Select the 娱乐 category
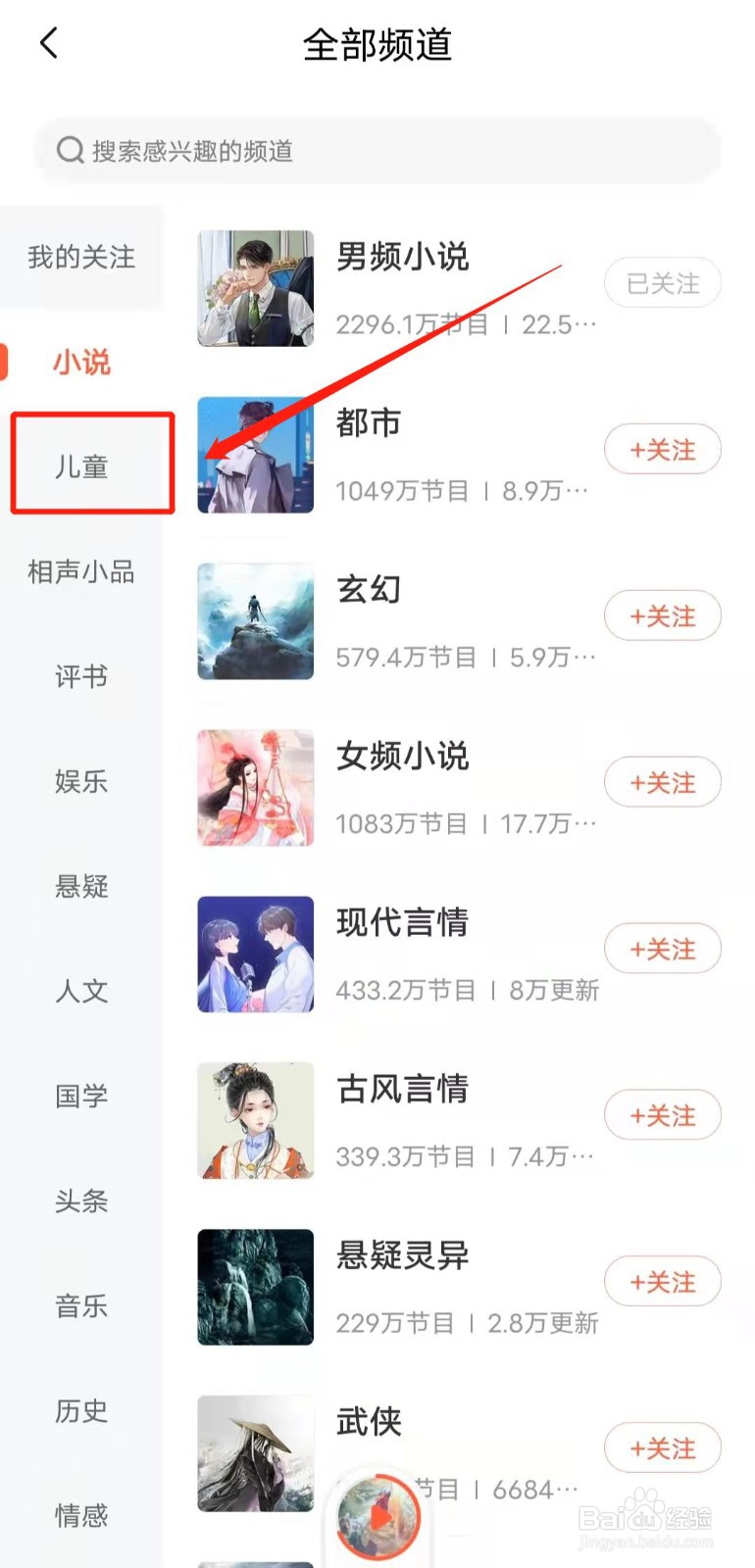 [81, 781]
